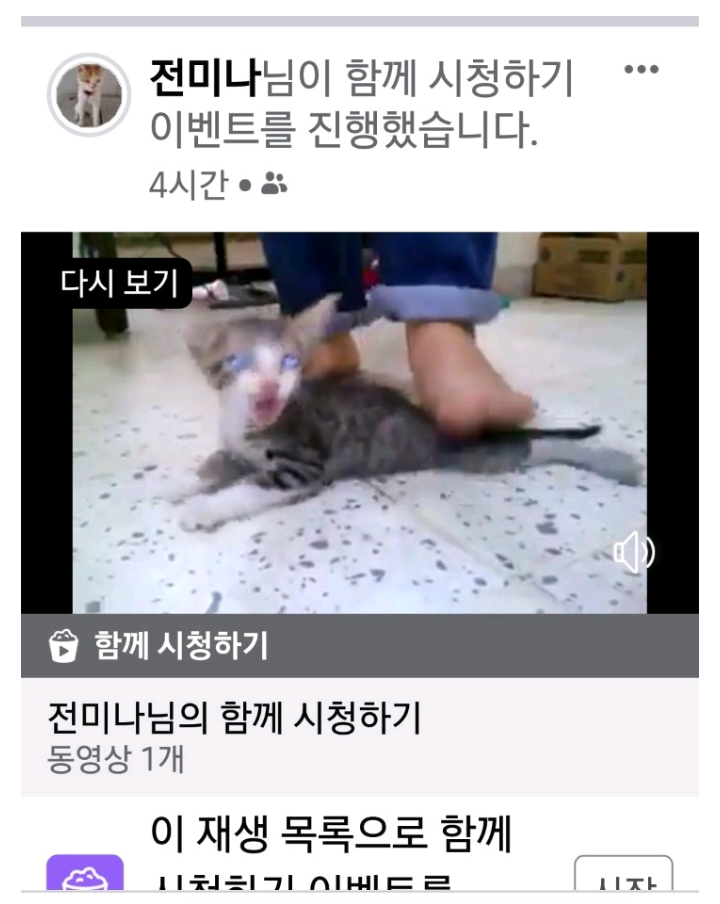Open 전미나's profile from the name link
720x904 pixels.
[x=205, y=76]
